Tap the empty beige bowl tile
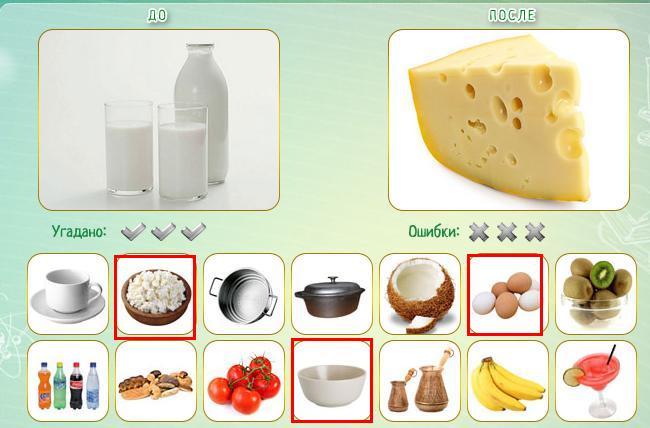 [331, 380]
